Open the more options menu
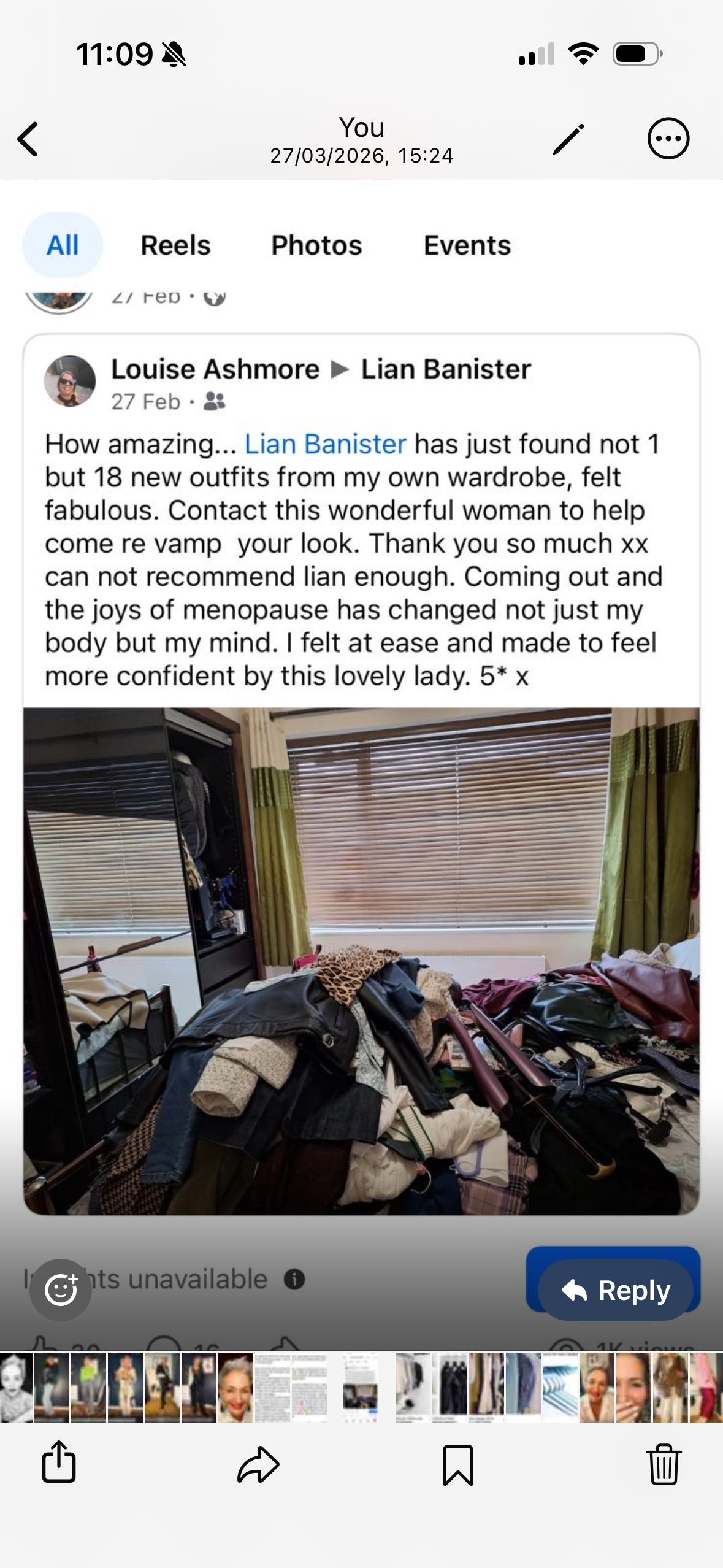The image size is (723, 1568). (668, 139)
